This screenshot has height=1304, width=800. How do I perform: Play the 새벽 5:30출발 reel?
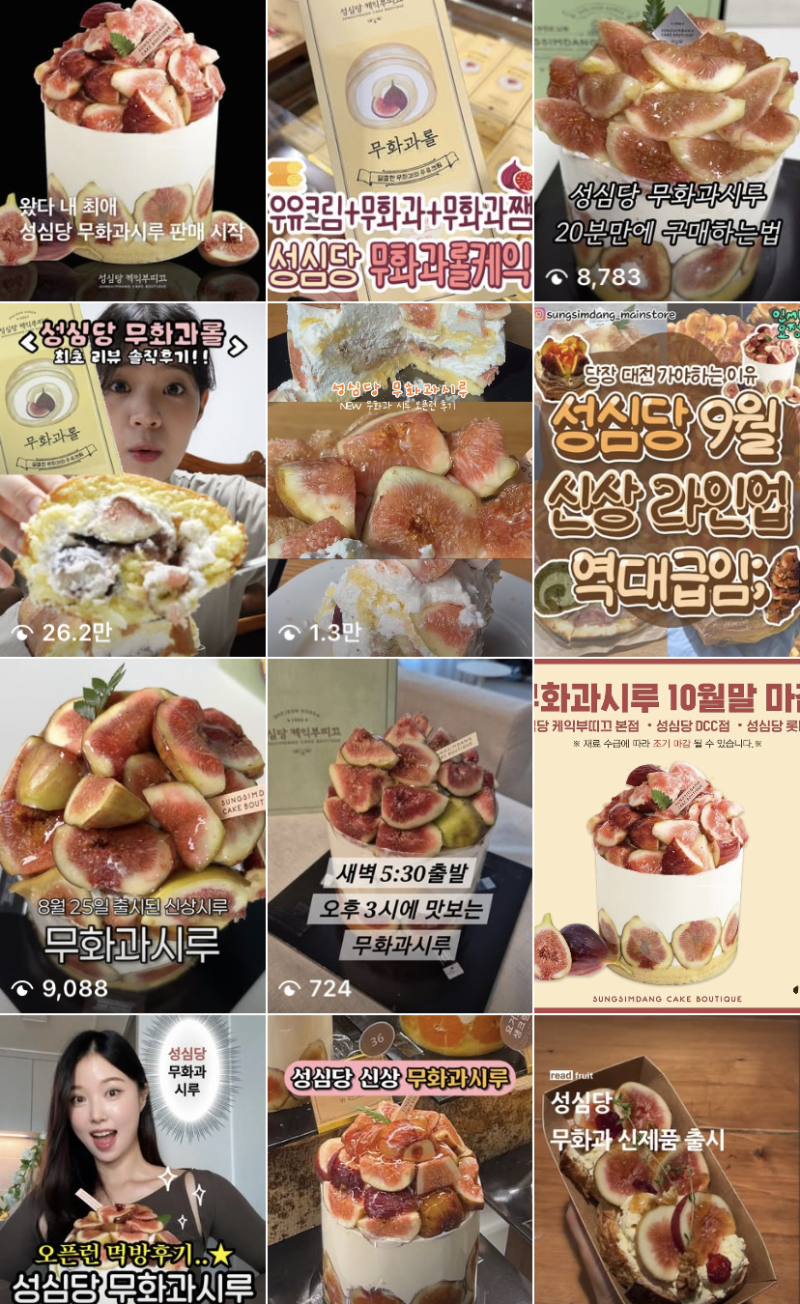[399, 836]
